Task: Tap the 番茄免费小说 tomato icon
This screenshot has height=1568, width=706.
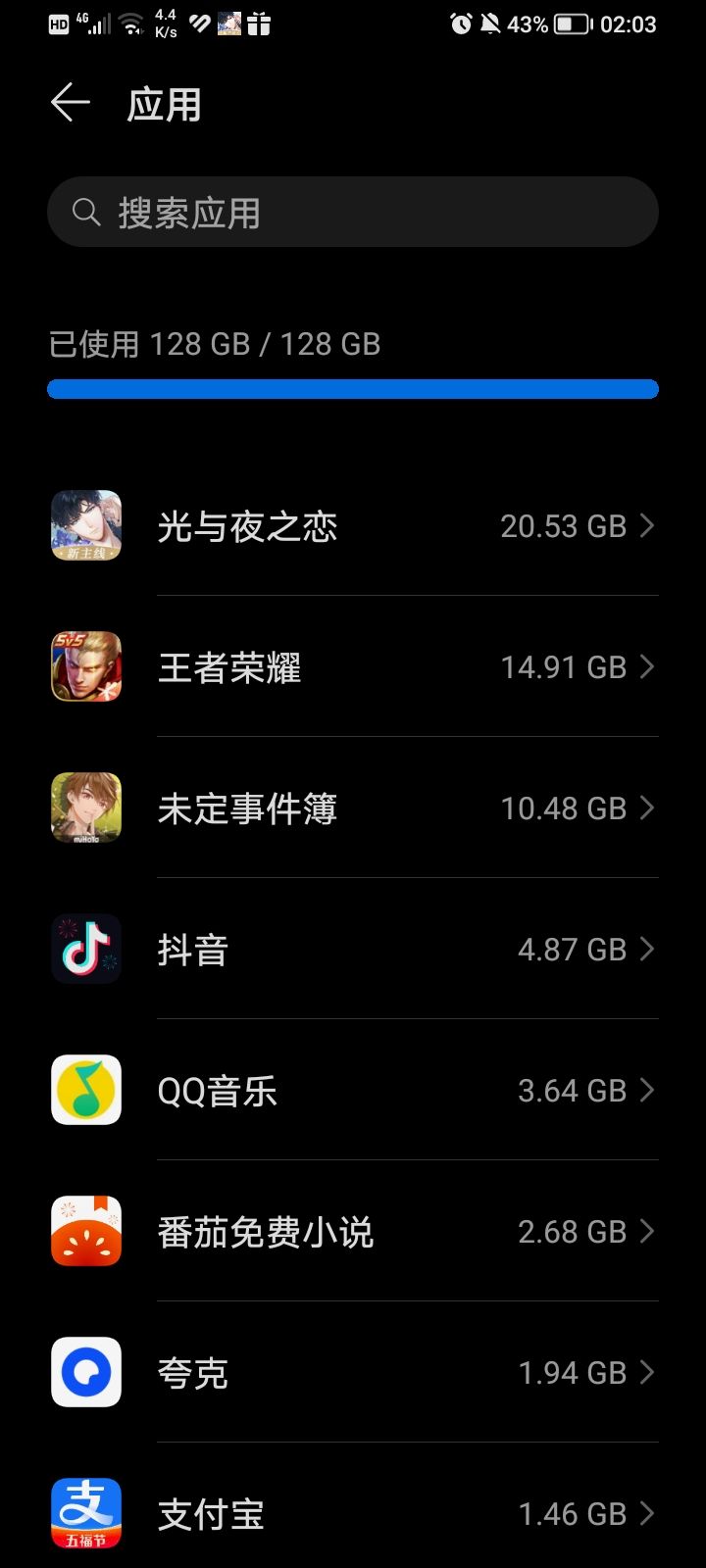Action: pos(85,1231)
